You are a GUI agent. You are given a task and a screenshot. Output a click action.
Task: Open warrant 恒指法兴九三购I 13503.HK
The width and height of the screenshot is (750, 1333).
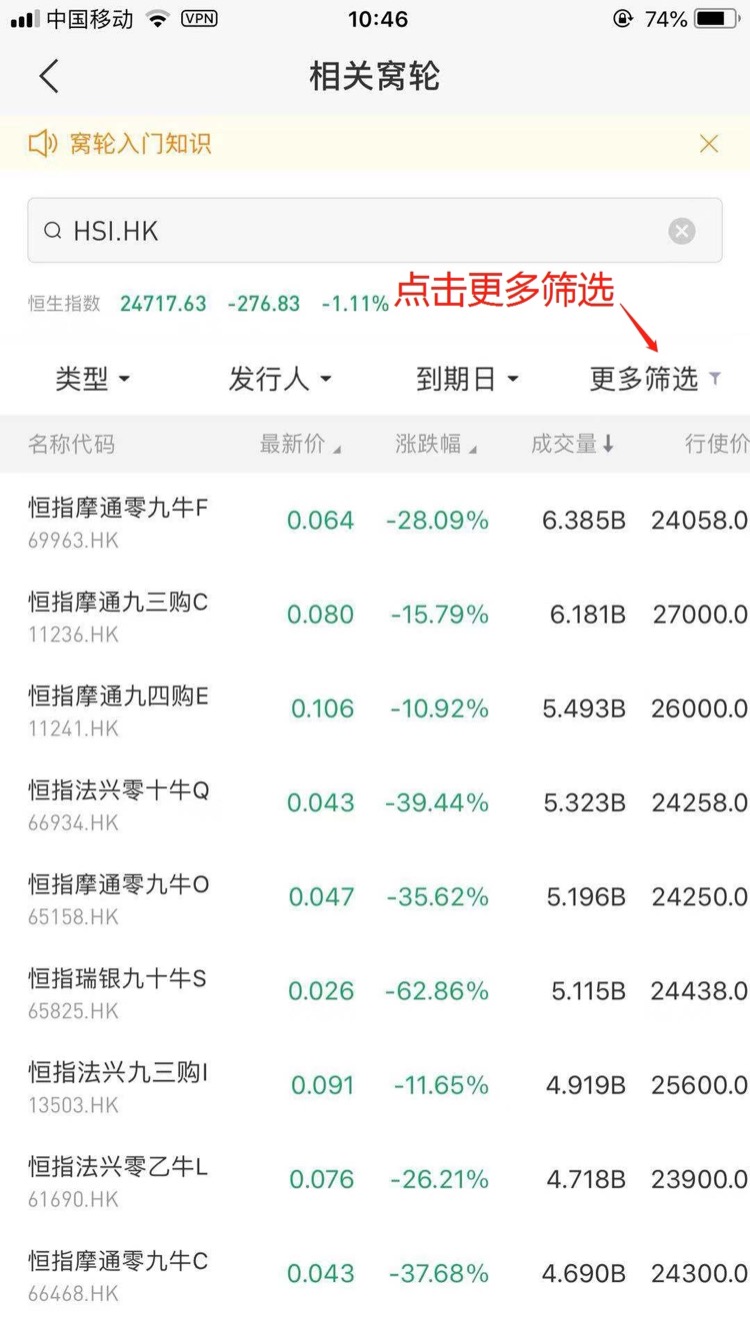coord(375,1085)
